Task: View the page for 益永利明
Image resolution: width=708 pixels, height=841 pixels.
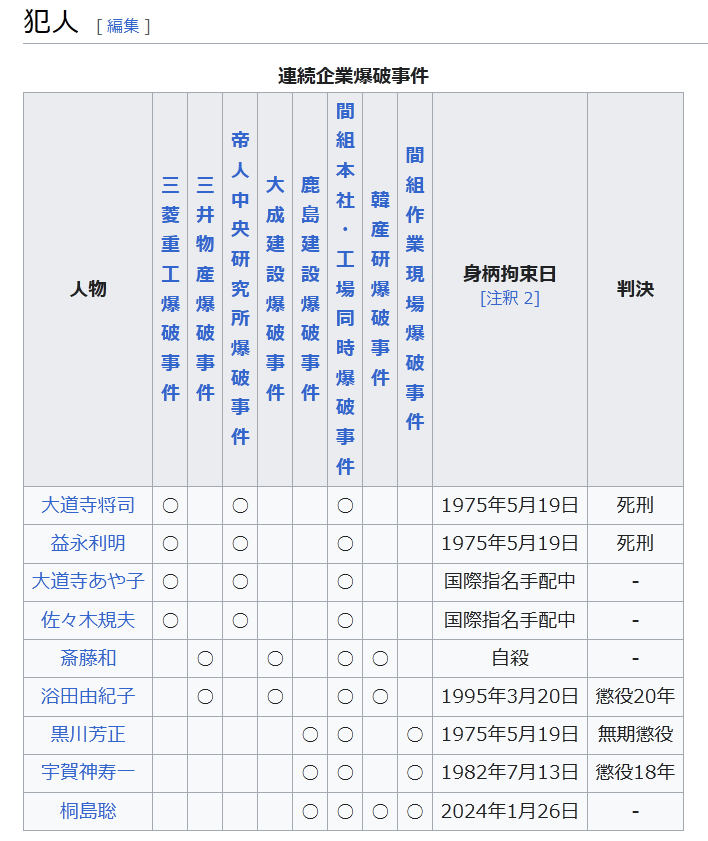Action: coord(88,543)
